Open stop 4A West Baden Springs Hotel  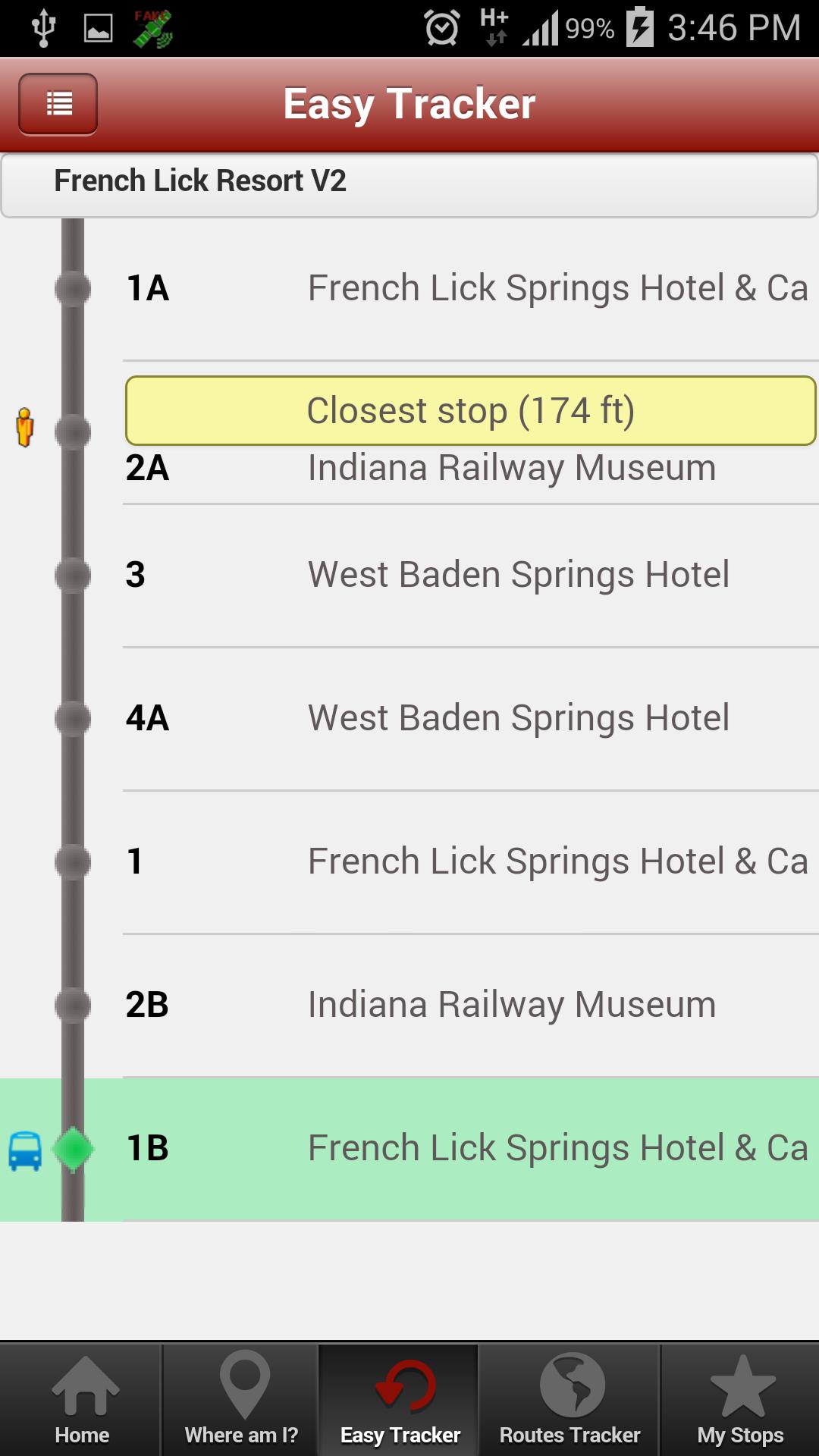(x=470, y=718)
